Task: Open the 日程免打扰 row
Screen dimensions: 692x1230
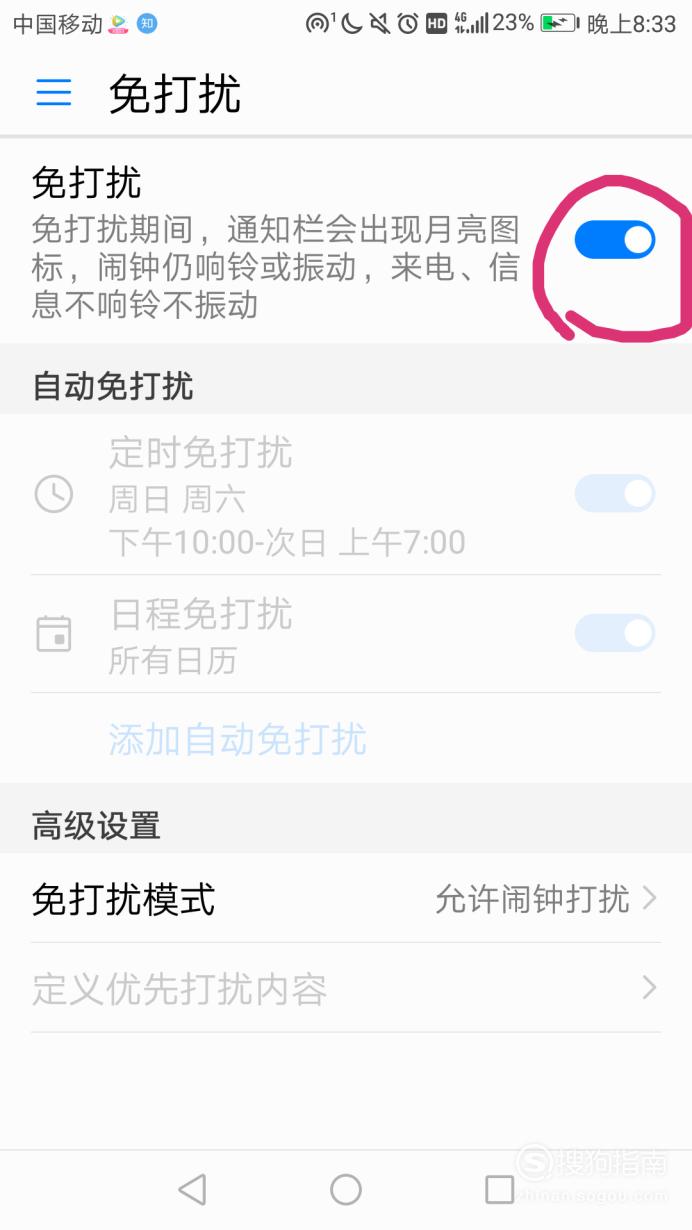Action: click(x=346, y=634)
